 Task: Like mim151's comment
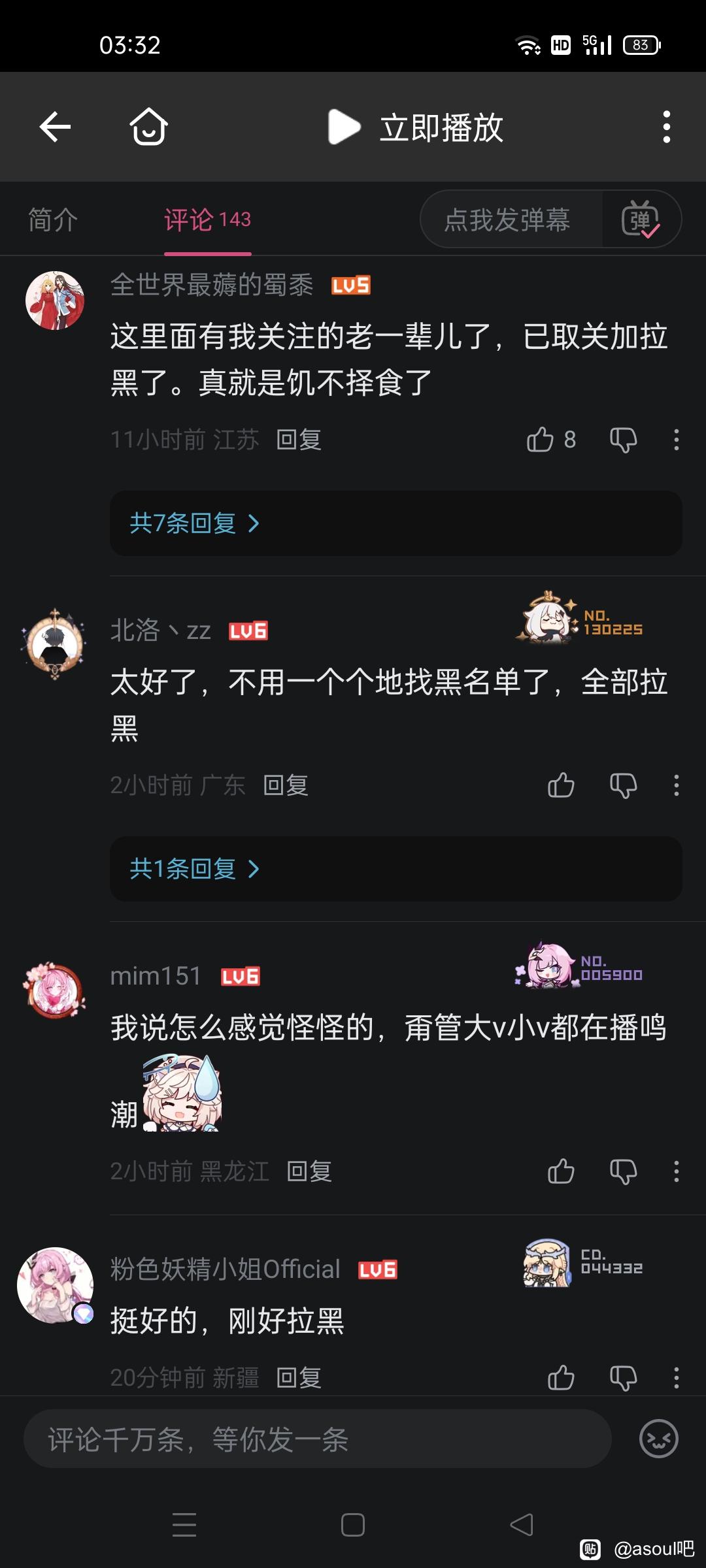tap(561, 1171)
